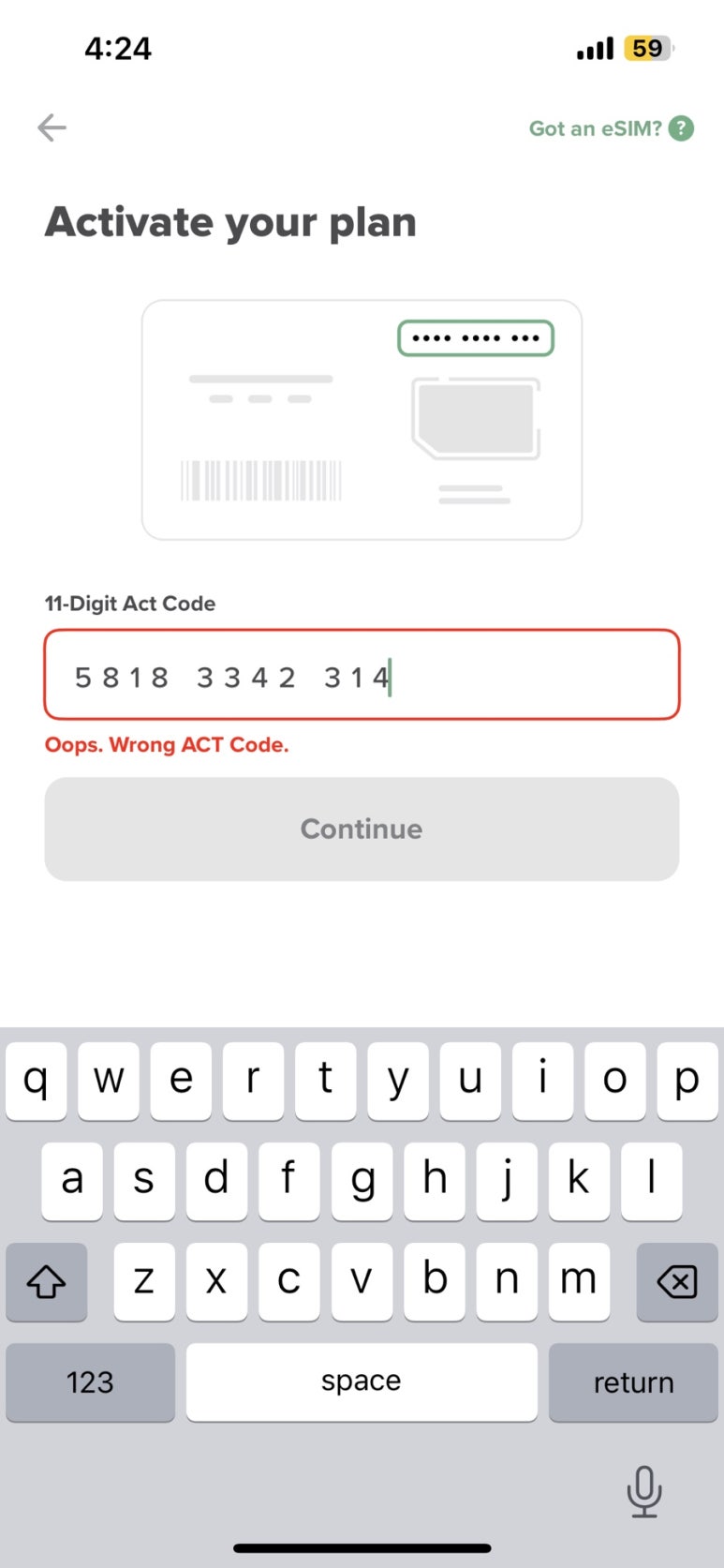Viewport: 724px width, 1568px height.
Task: Toggle the shift key
Action: click(47, 1281)
